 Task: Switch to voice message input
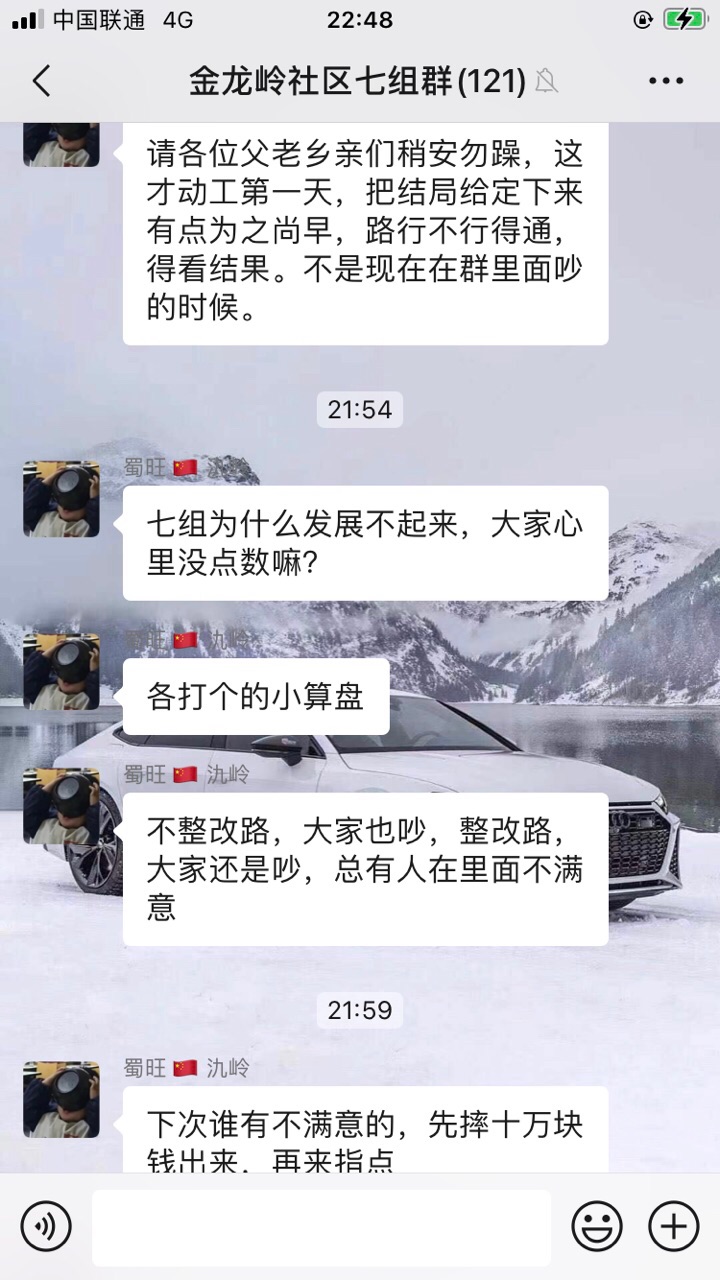[46, 1226]
